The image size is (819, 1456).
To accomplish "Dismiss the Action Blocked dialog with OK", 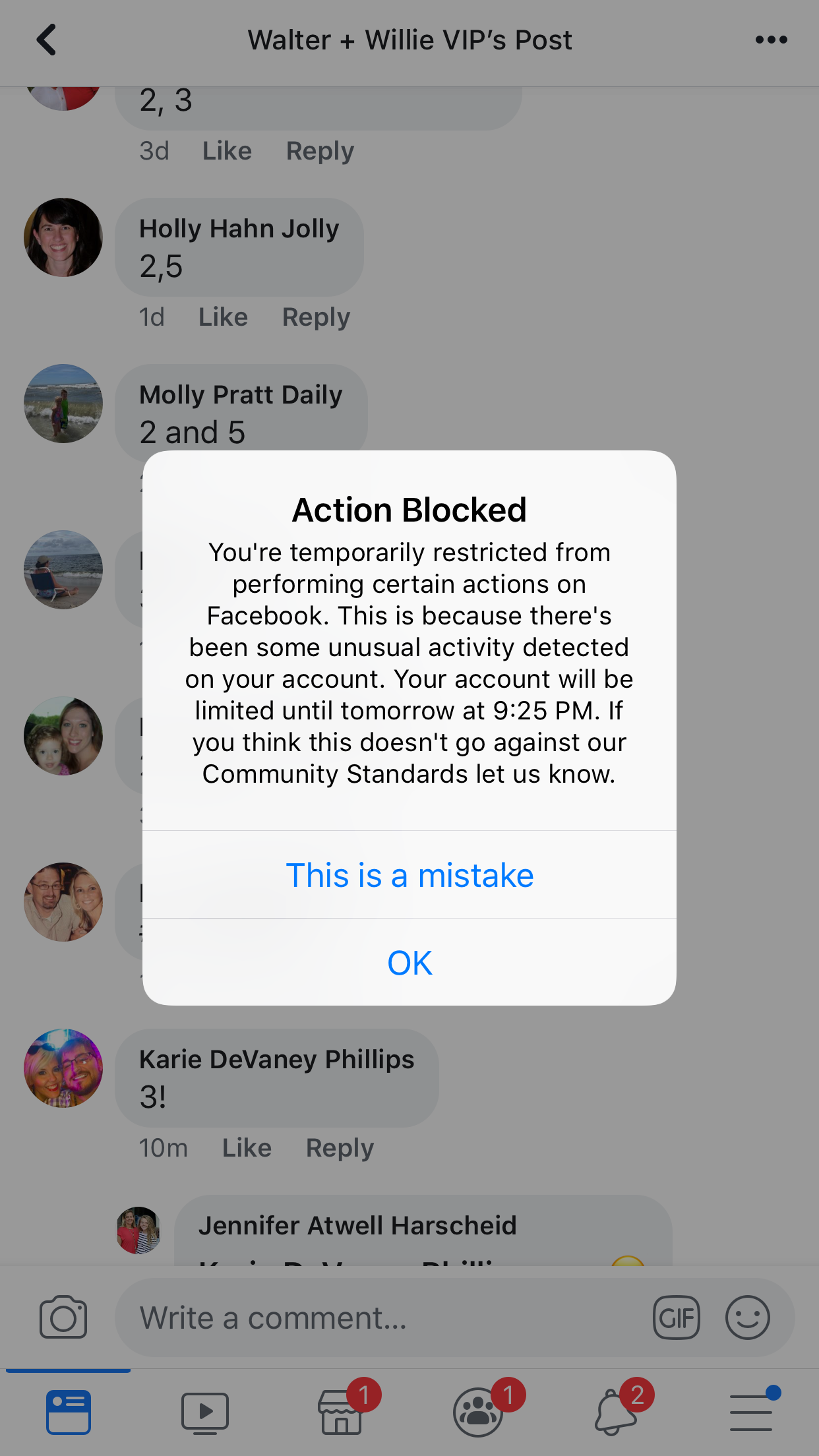I will pyautogui.click(x=409, y=963).
